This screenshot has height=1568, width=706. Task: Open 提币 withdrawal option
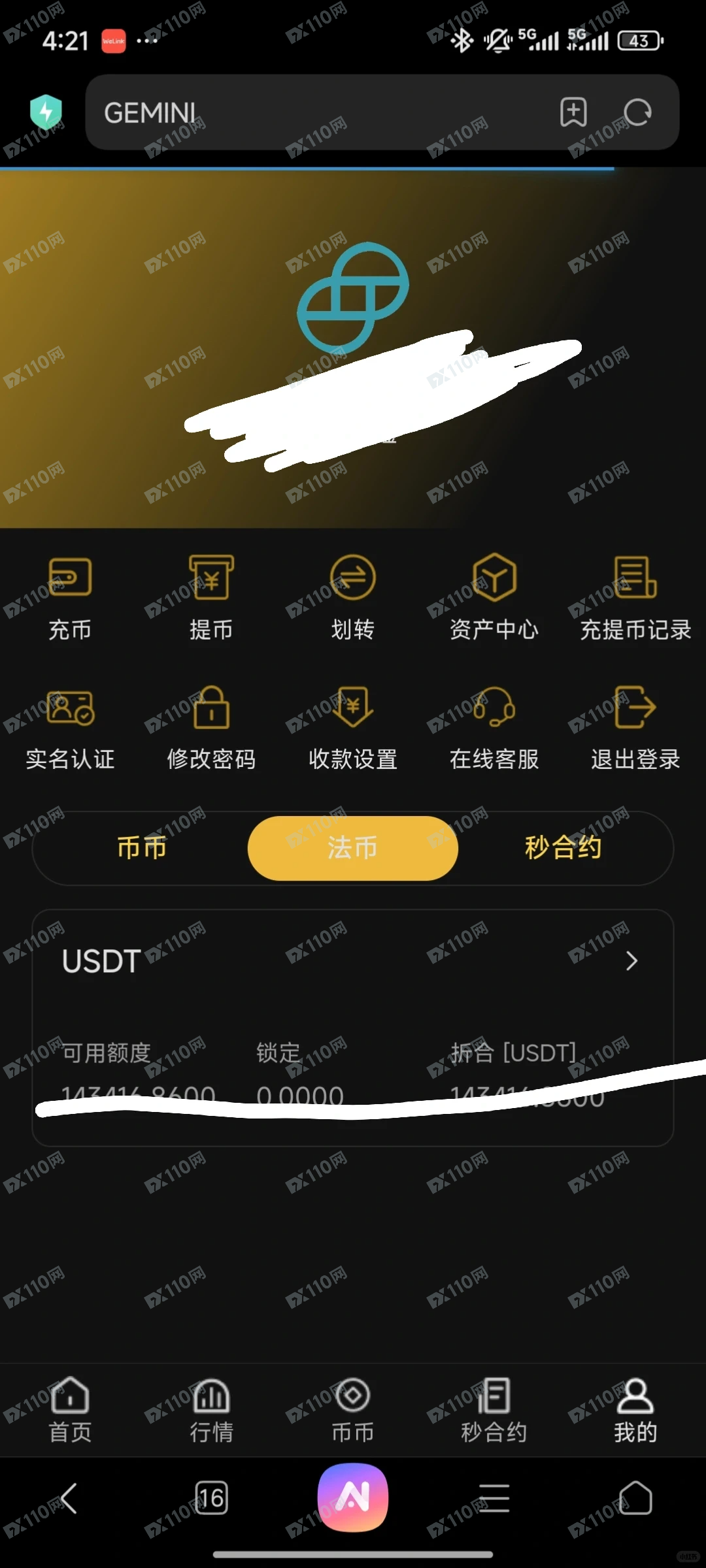pyautogui.click(x=211, y=596)
